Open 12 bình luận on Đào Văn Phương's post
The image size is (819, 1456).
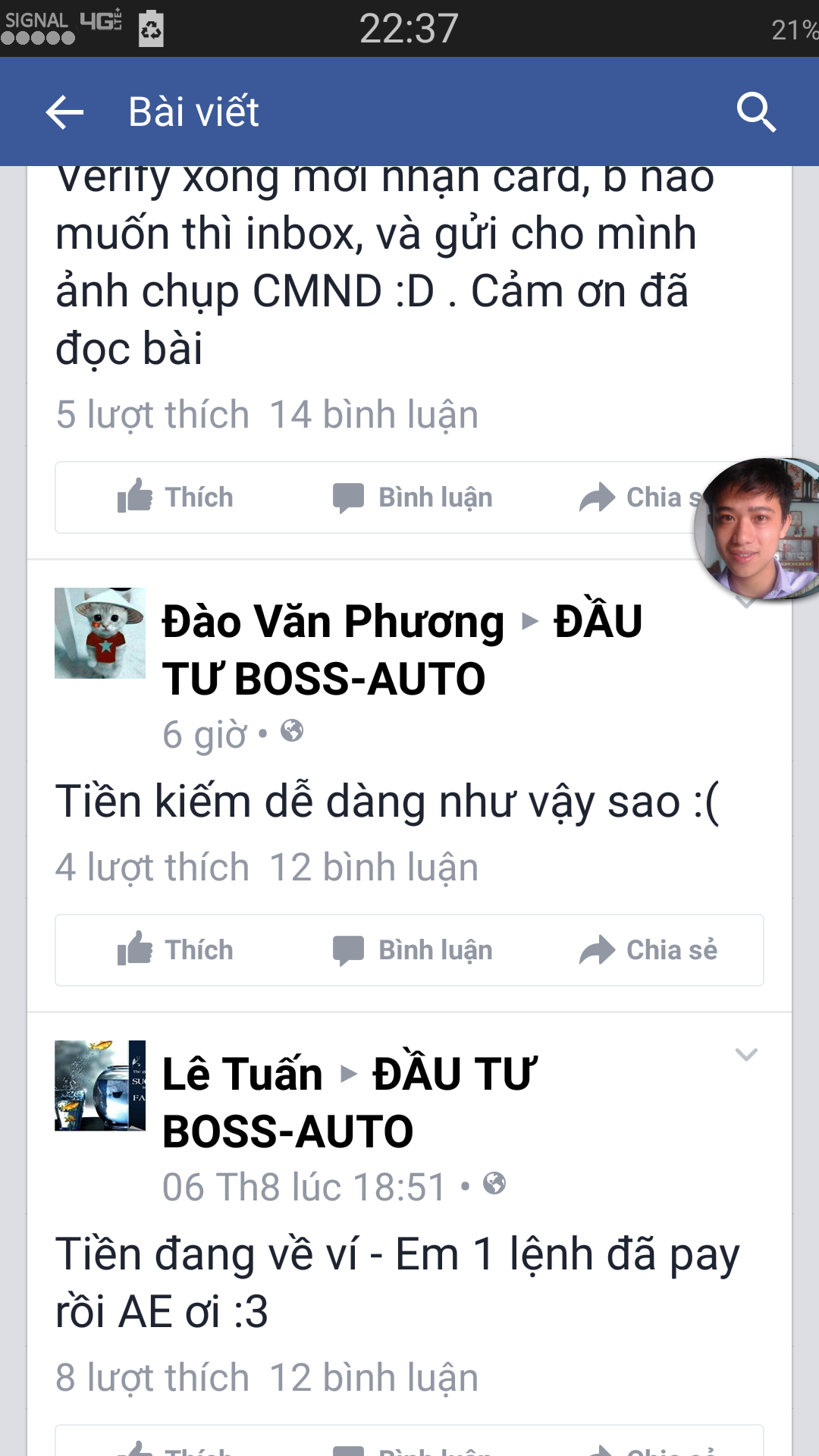point(374,868)
